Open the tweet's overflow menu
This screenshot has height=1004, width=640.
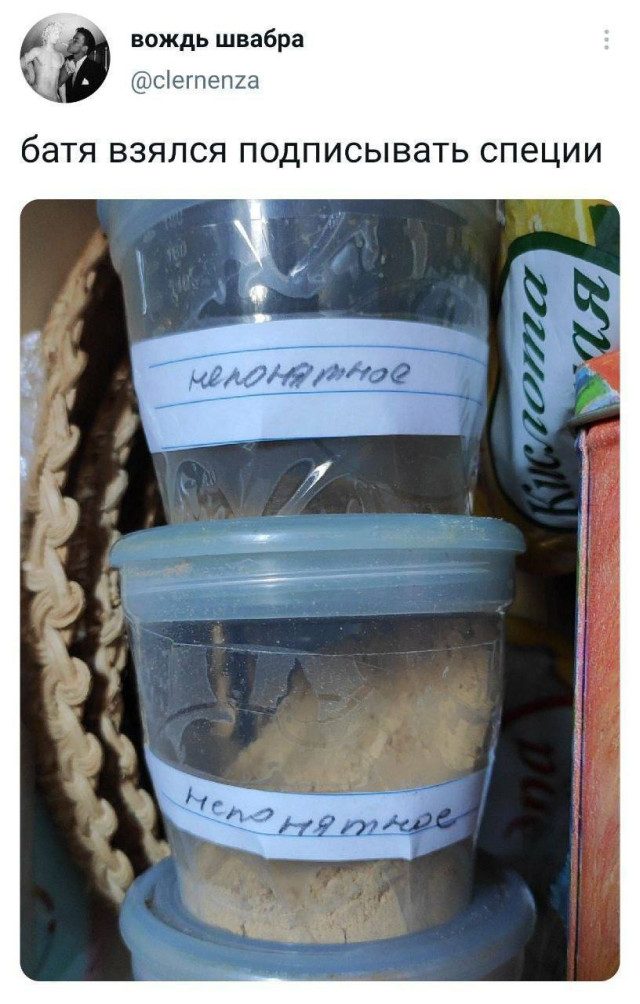pos(606,40)
